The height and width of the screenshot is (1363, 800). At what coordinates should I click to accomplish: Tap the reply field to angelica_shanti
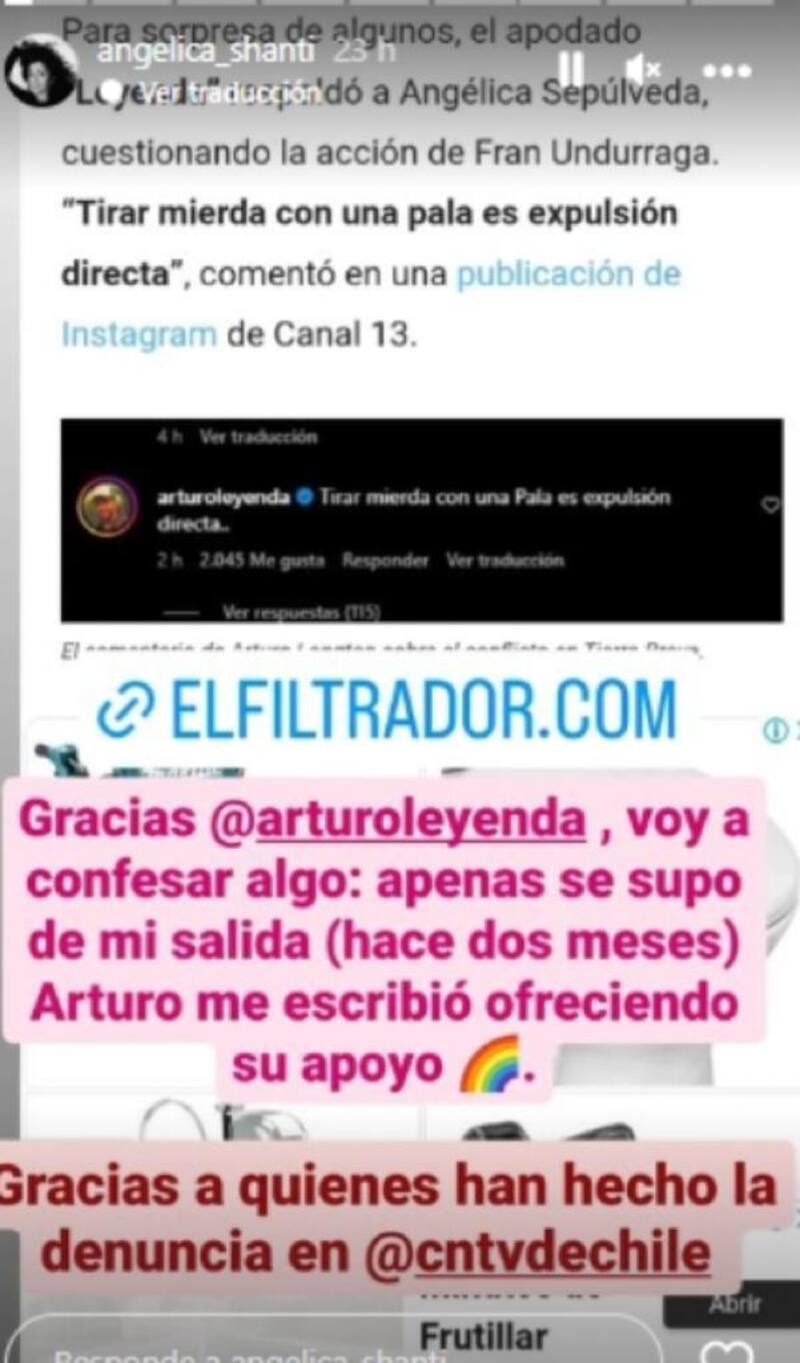click(x=330, y=1345)
